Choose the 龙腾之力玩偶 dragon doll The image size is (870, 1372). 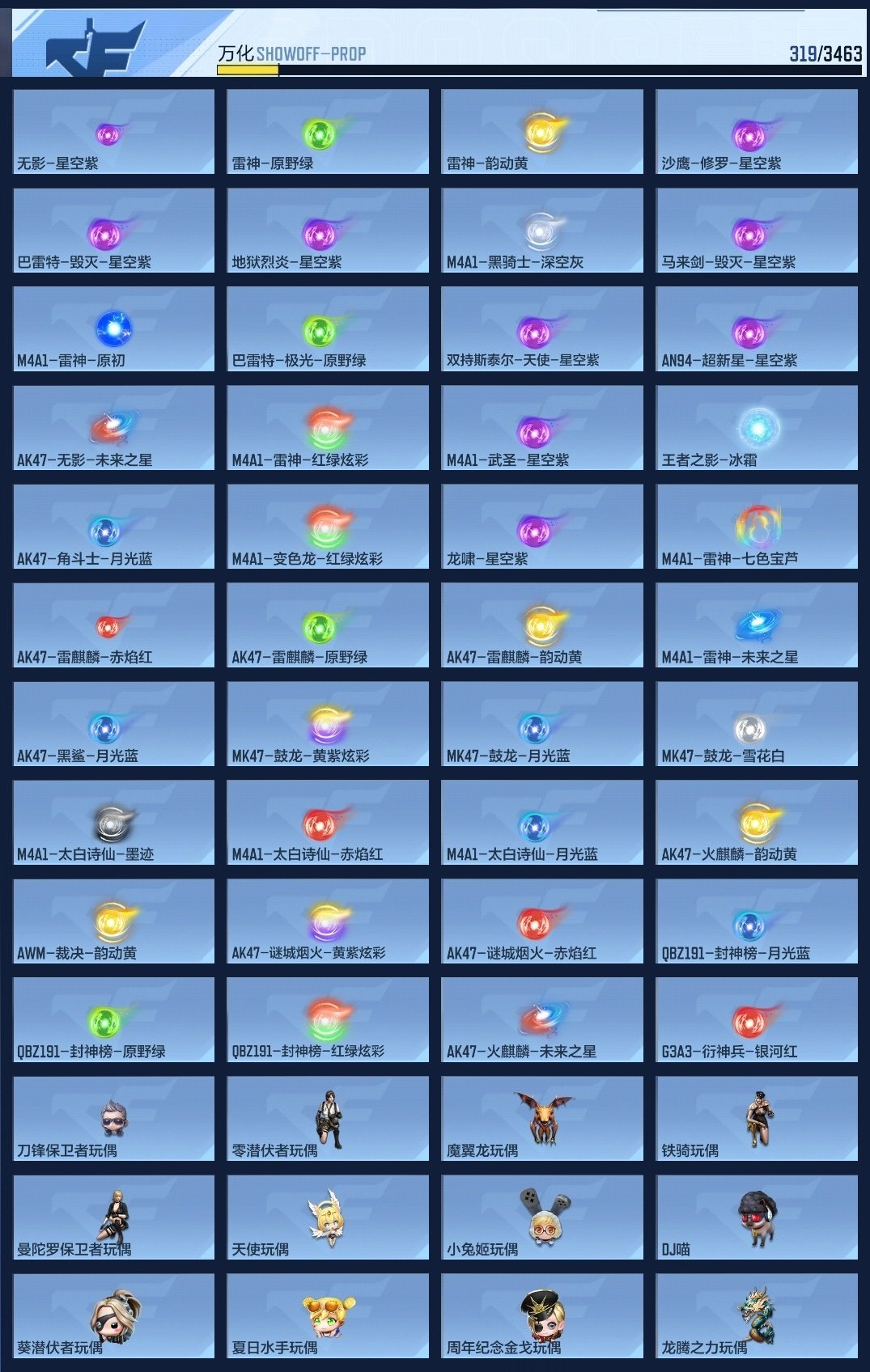pos(757,1315)
